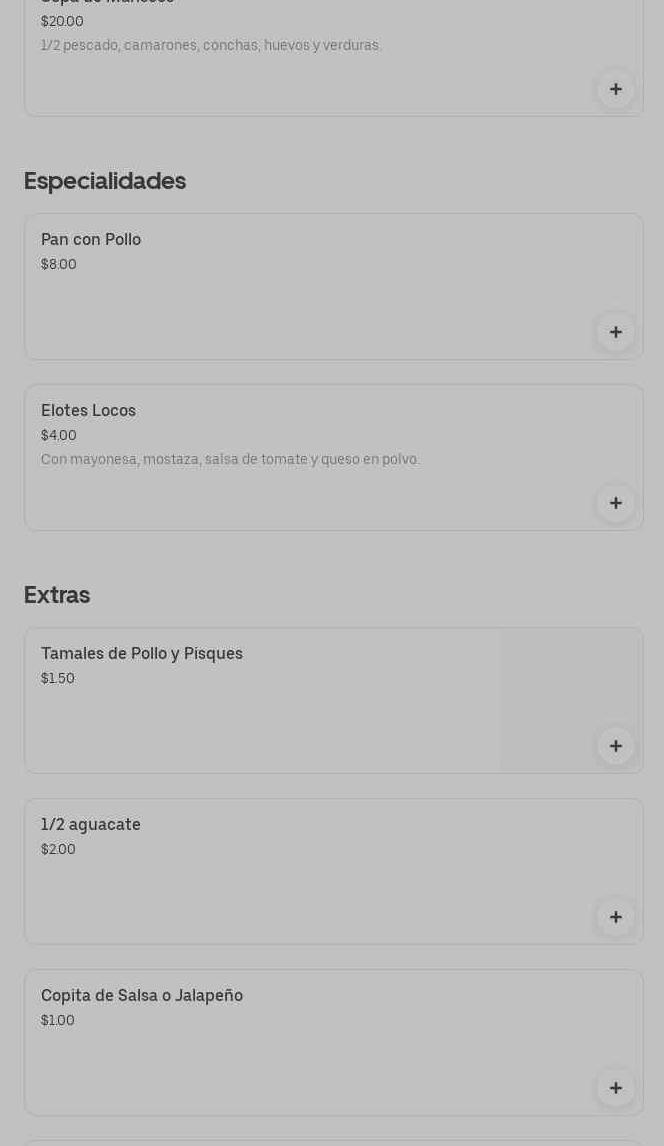
Task: Open Copita de Salsa o Jalapeño details
Action: [x=300, y=1042]
